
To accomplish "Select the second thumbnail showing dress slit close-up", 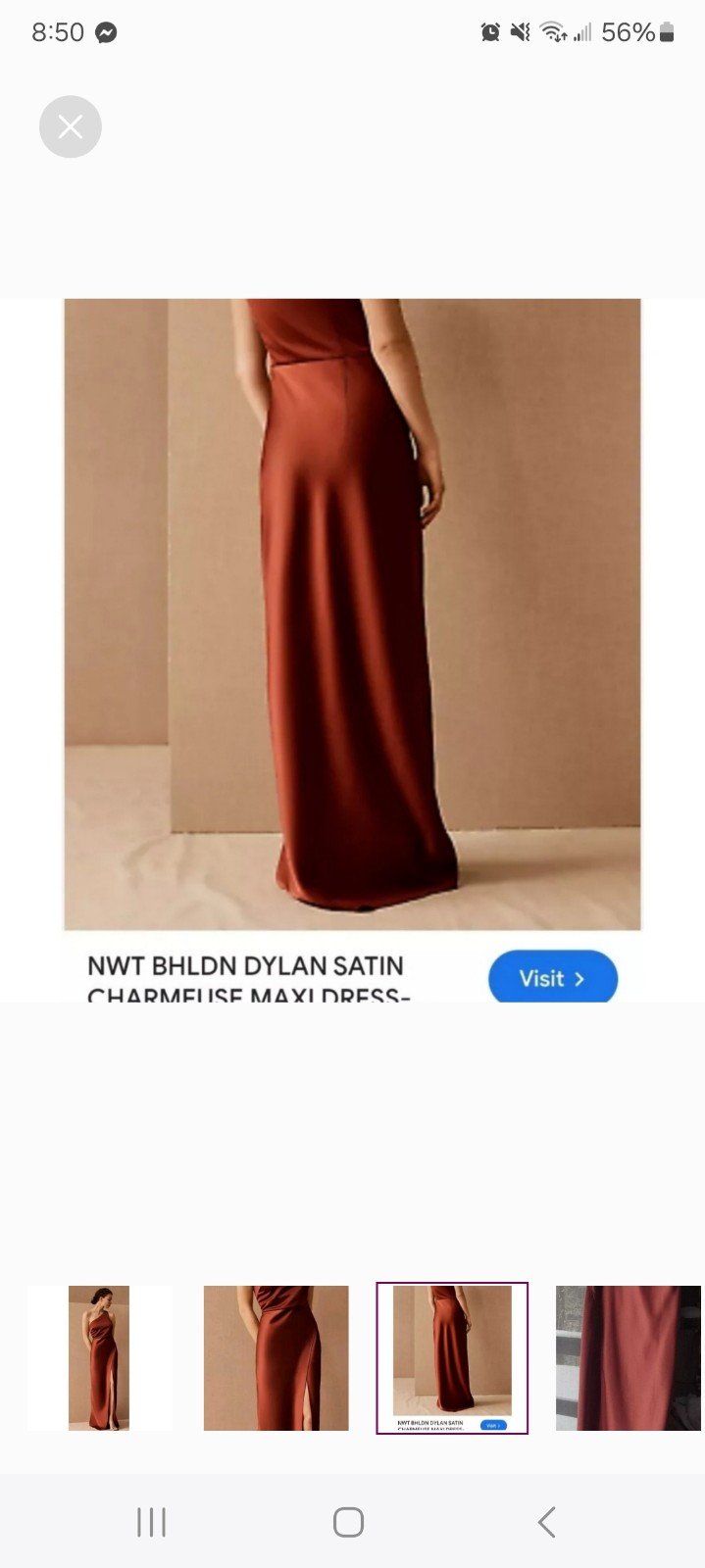I will [276, 1358].
